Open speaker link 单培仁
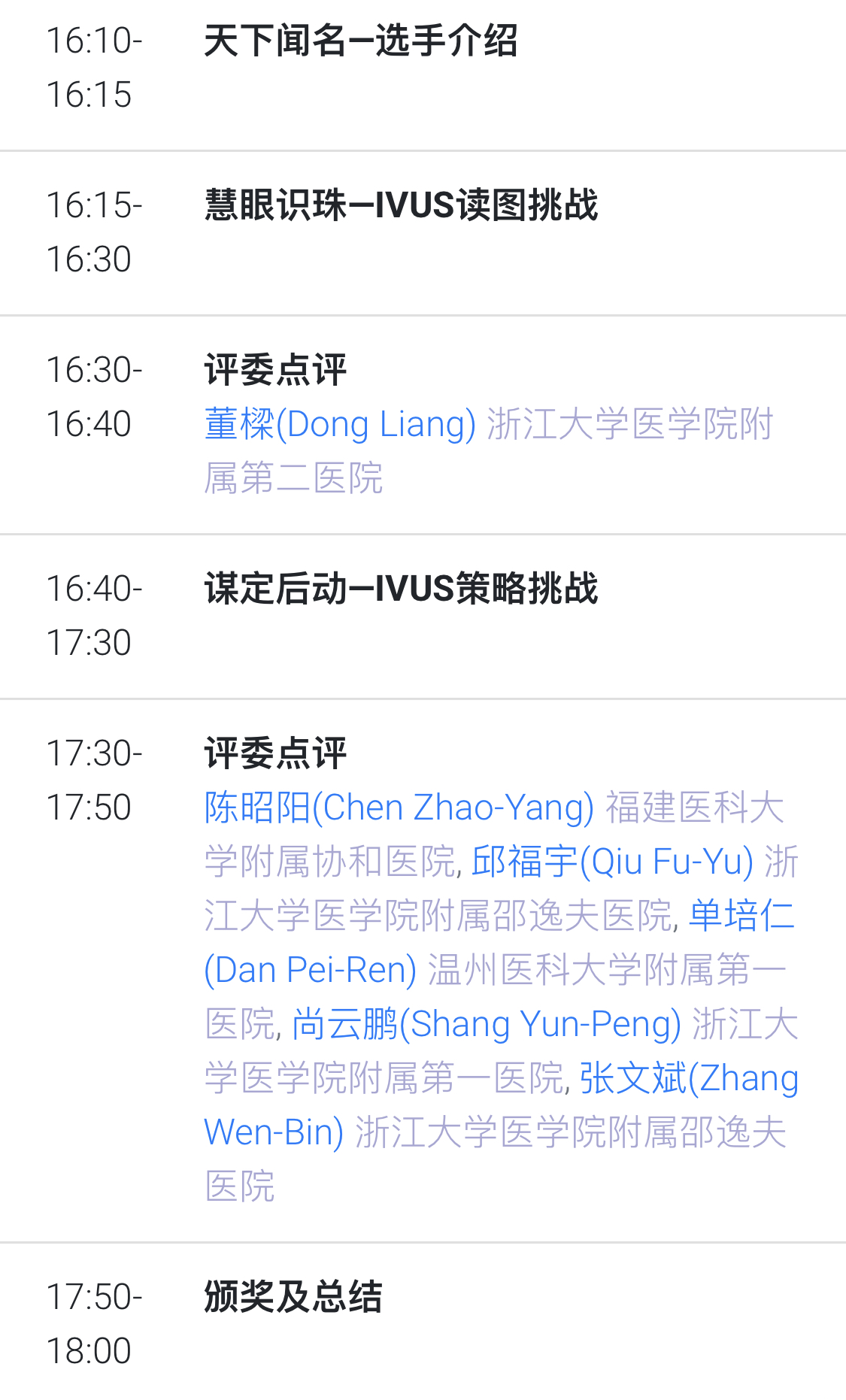The width and height of the screenshot is (846, 1400). point(741,916)
